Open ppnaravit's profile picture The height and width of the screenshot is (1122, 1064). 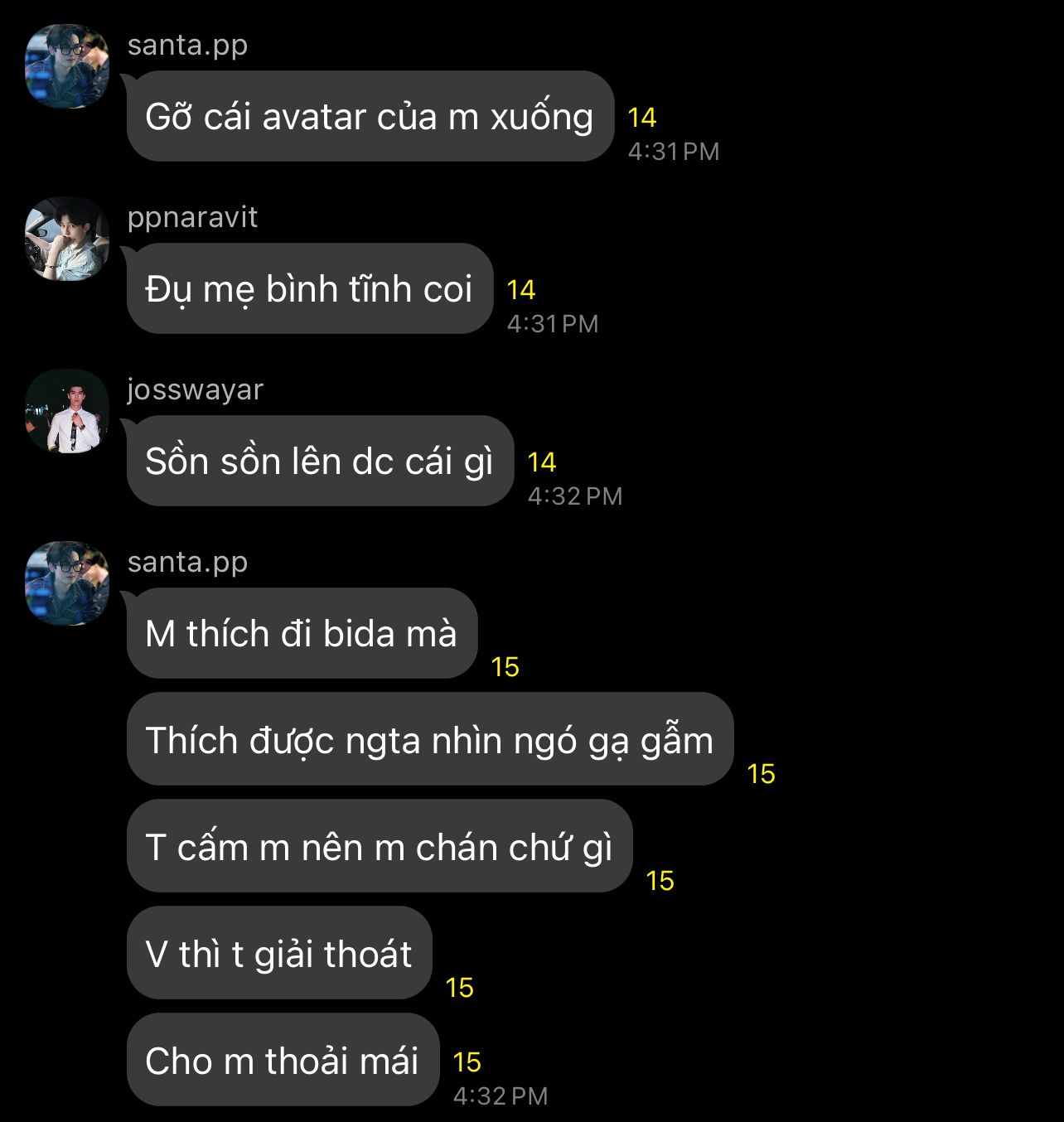(67, 239)
